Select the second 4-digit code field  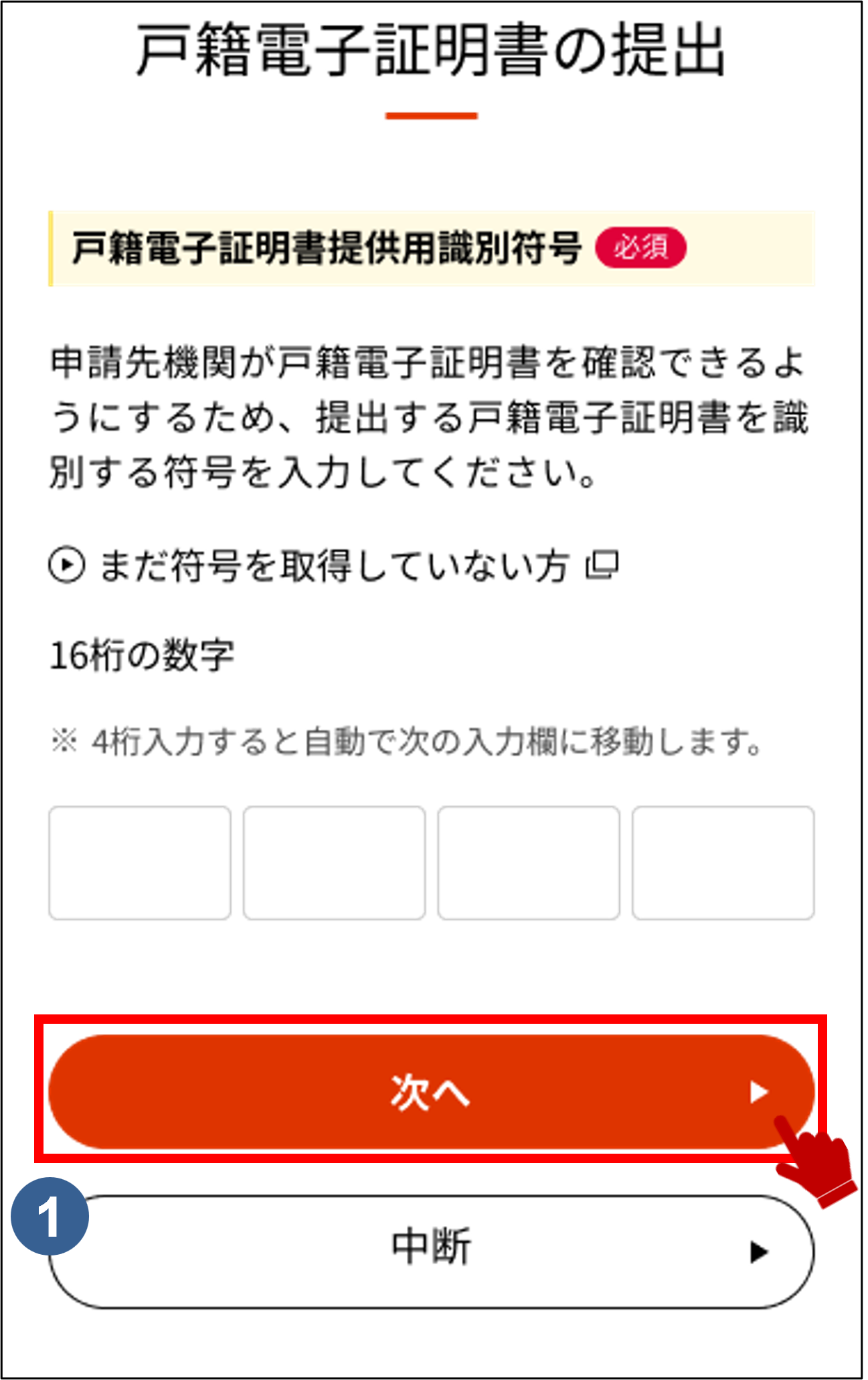coord(334,863)
